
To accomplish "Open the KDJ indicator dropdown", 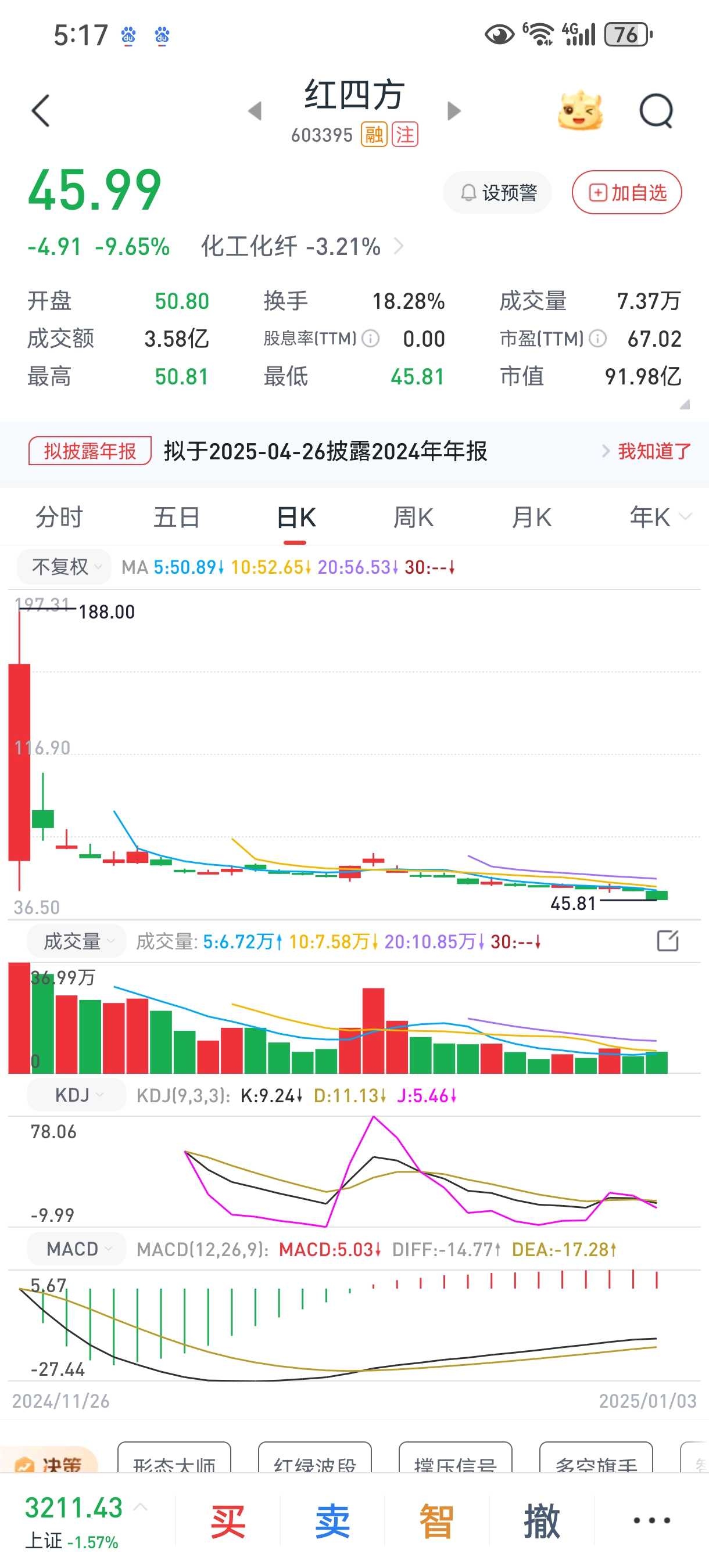I will point(76,1094).
